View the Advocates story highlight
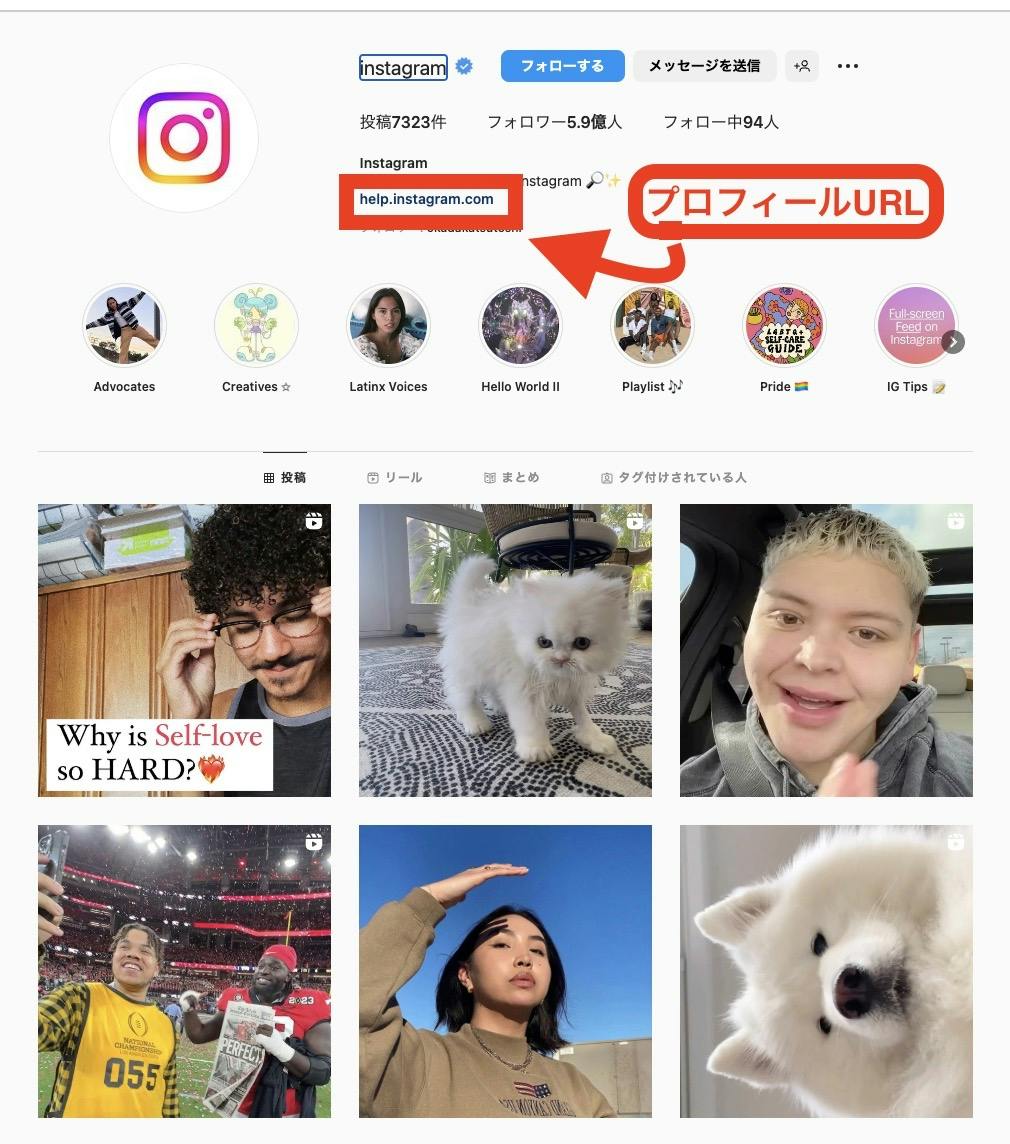 (124, 326)
